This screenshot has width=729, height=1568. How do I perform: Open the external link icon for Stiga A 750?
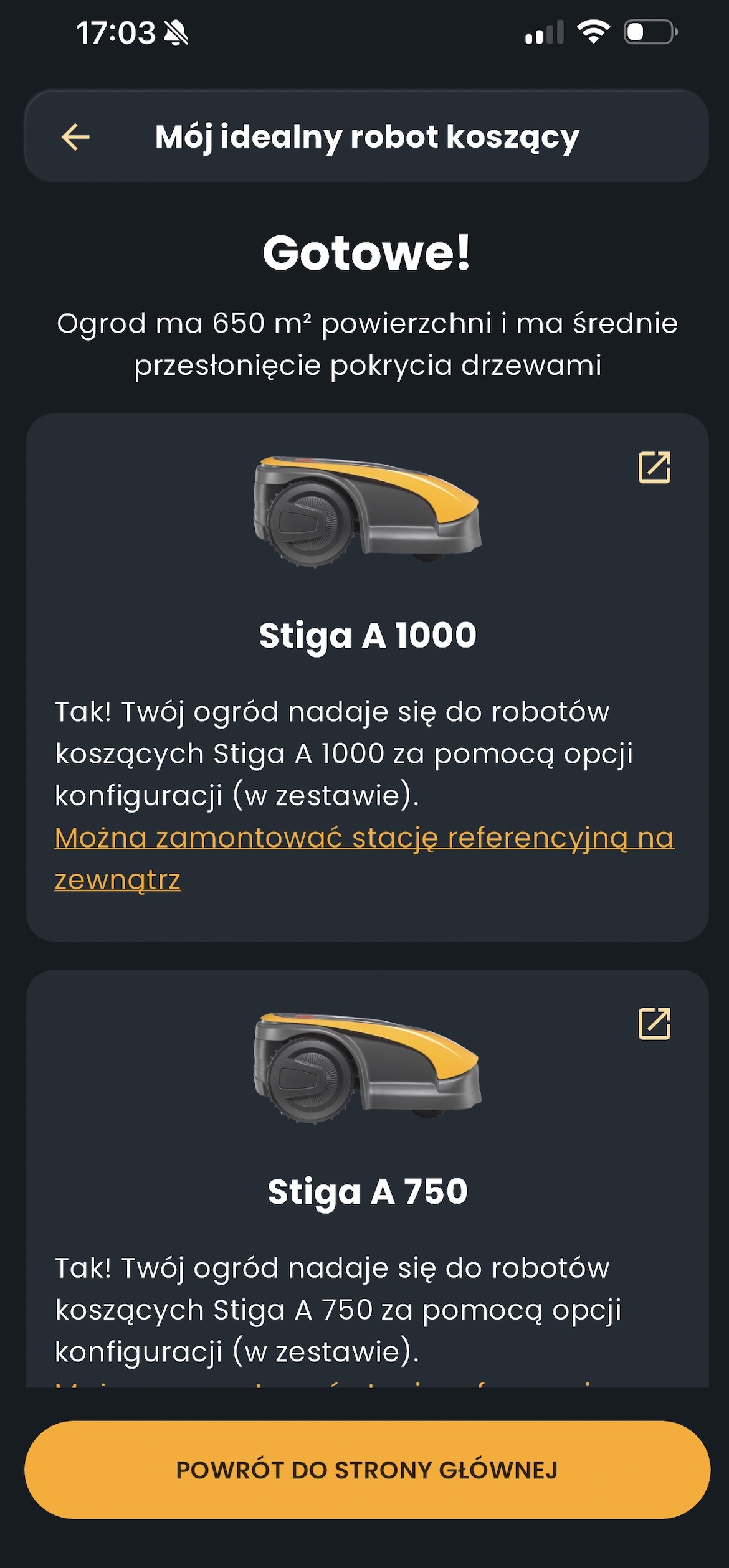[x=654, y=1024]
